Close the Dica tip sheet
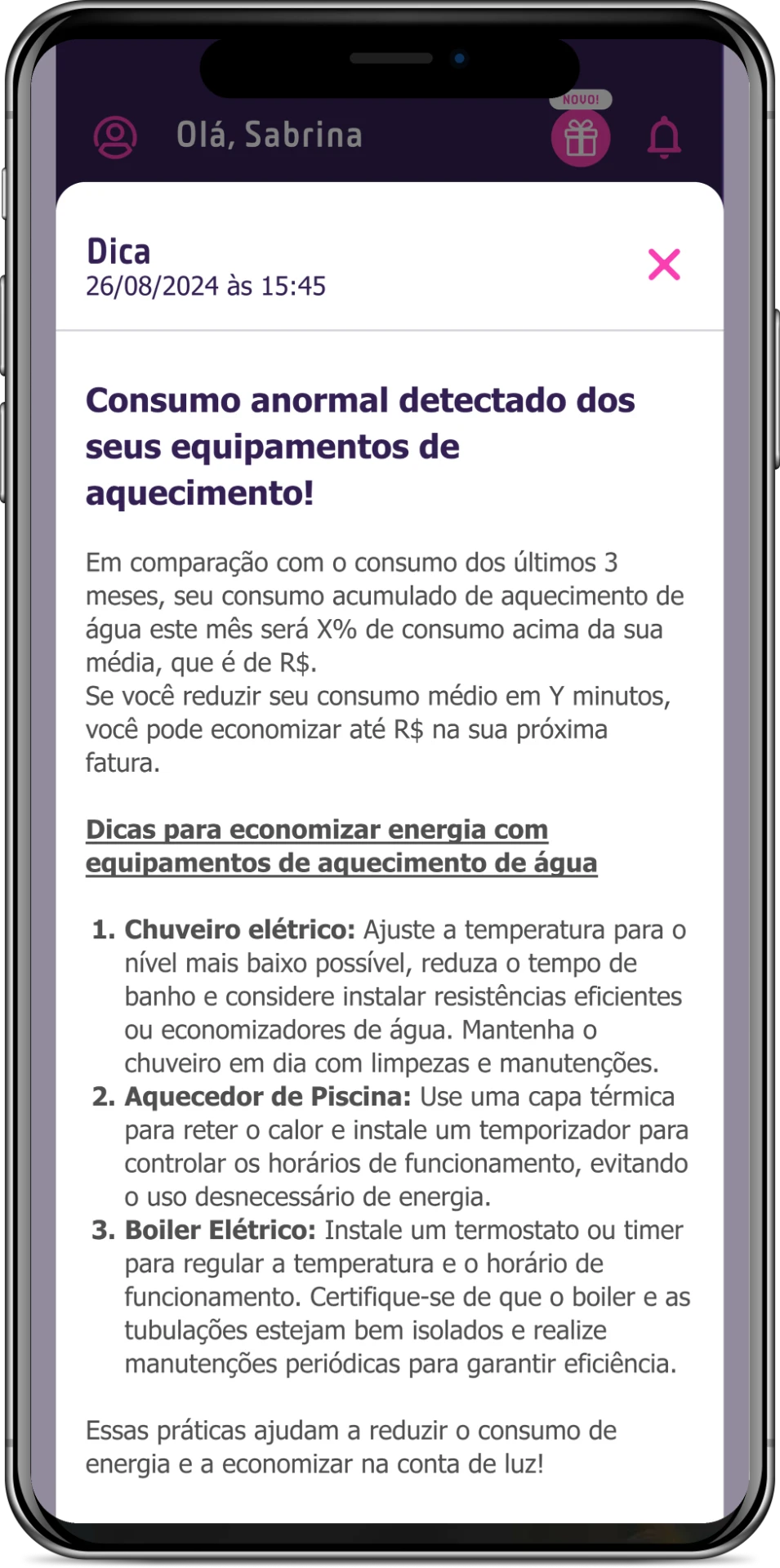The width and height of the screenshot is (780, 1568). pyautogui.click(x=664, y=265)
